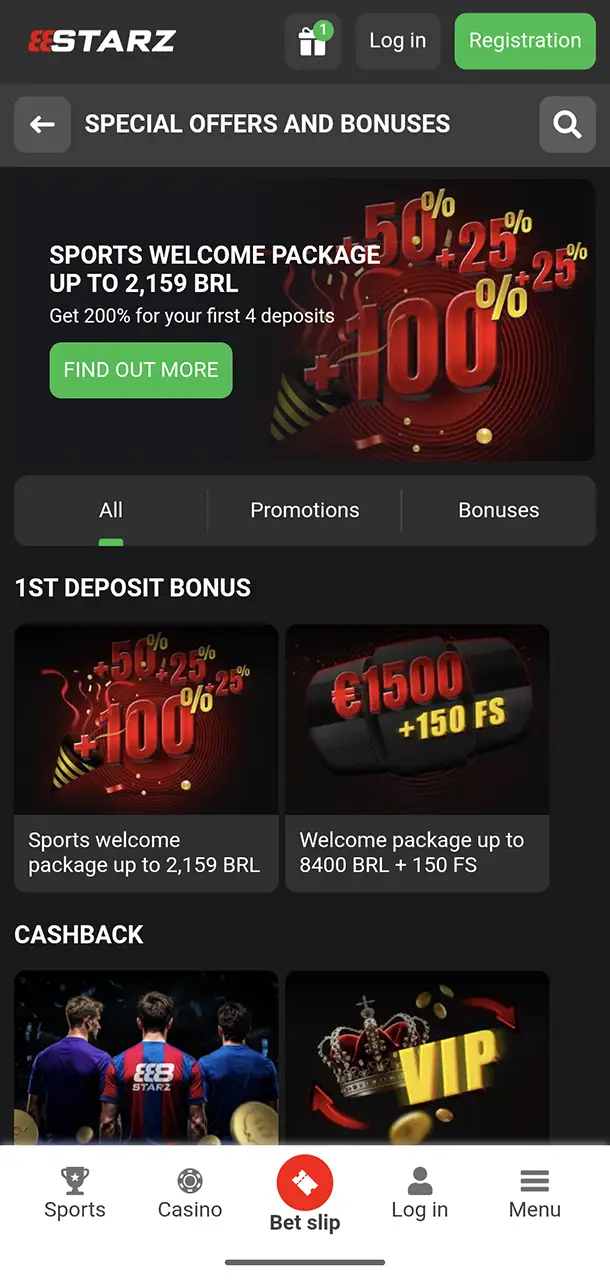610x1280 pixels.
Task: Switch to the Bonuses tab
Action: coord(498,510)
